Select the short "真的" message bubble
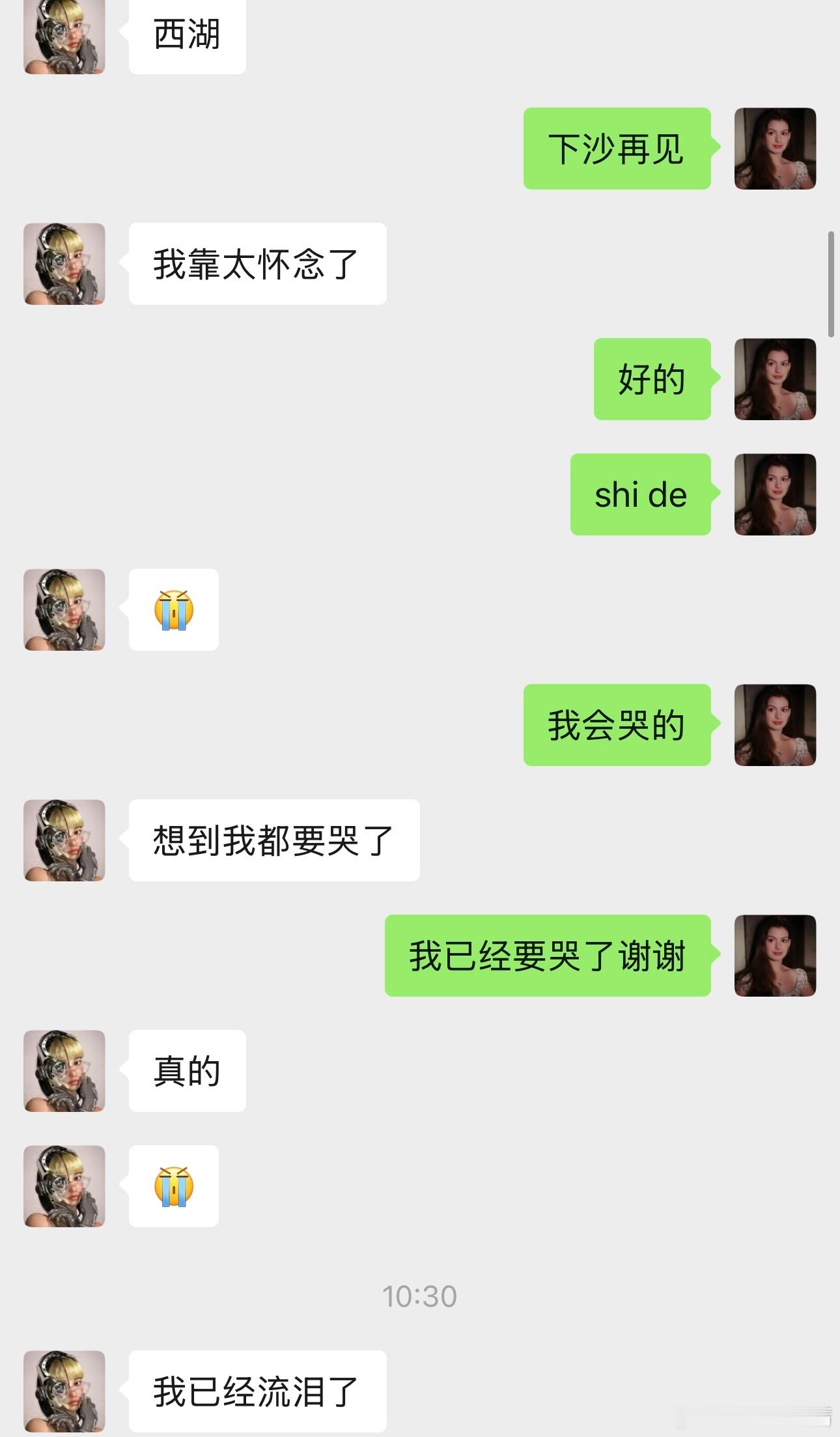Image resolution: width=840 pixels, height=1437 pixels. (187, 1071)
